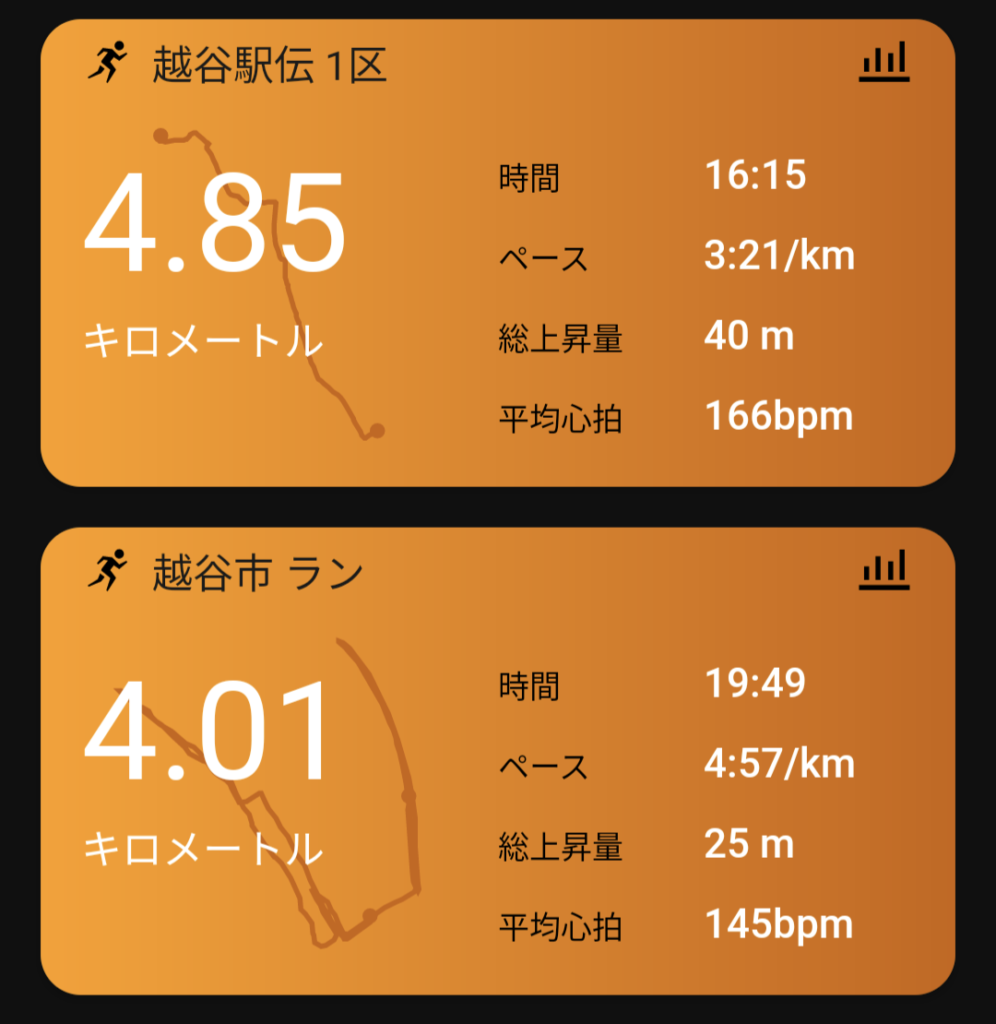Open the chart icon on the 越谷駅伝 1区 card
The width and height of the screenshot is (996, 1024).
tap(884, 62)
